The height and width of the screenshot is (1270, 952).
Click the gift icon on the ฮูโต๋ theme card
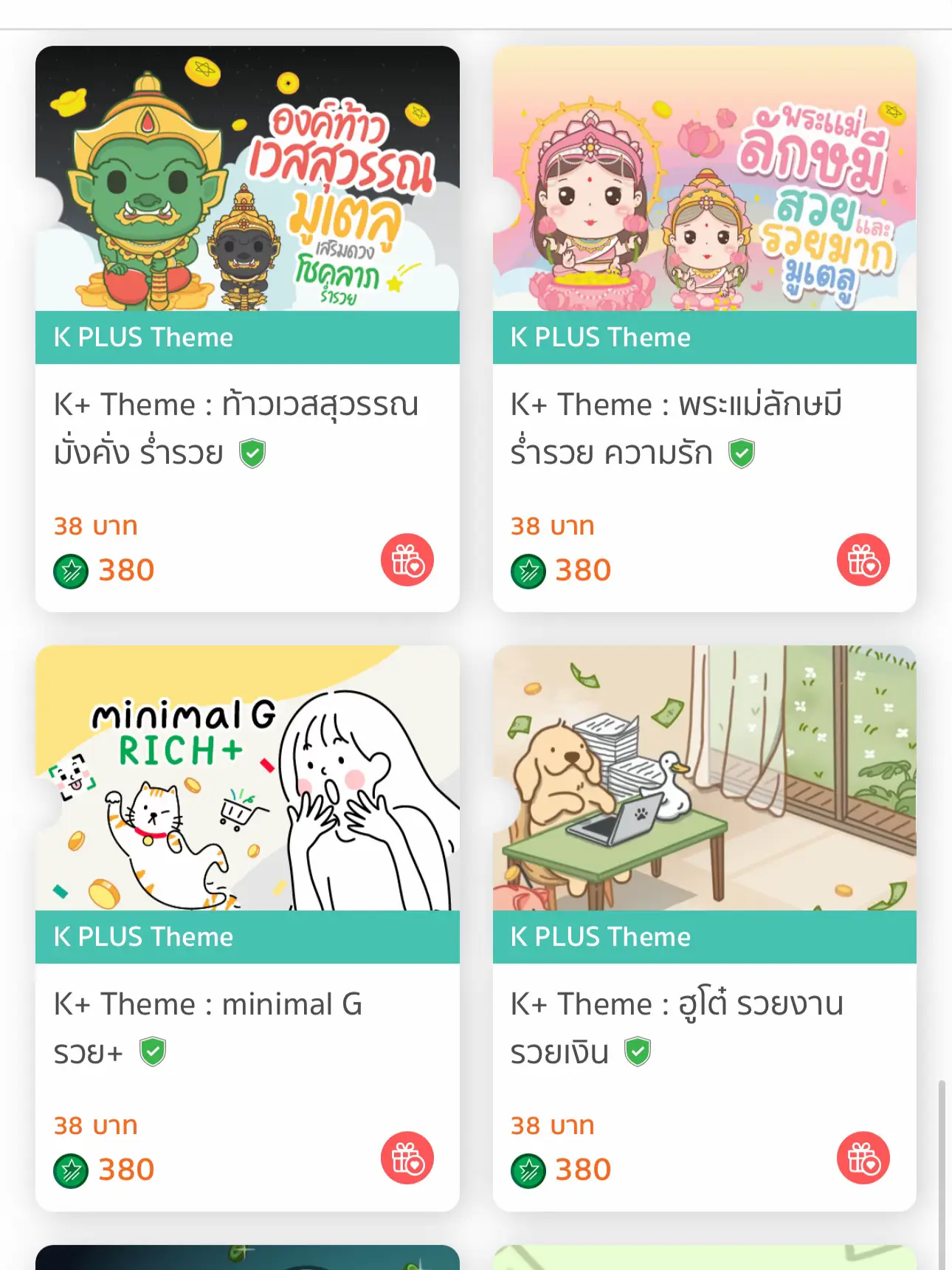[863, 1159]
